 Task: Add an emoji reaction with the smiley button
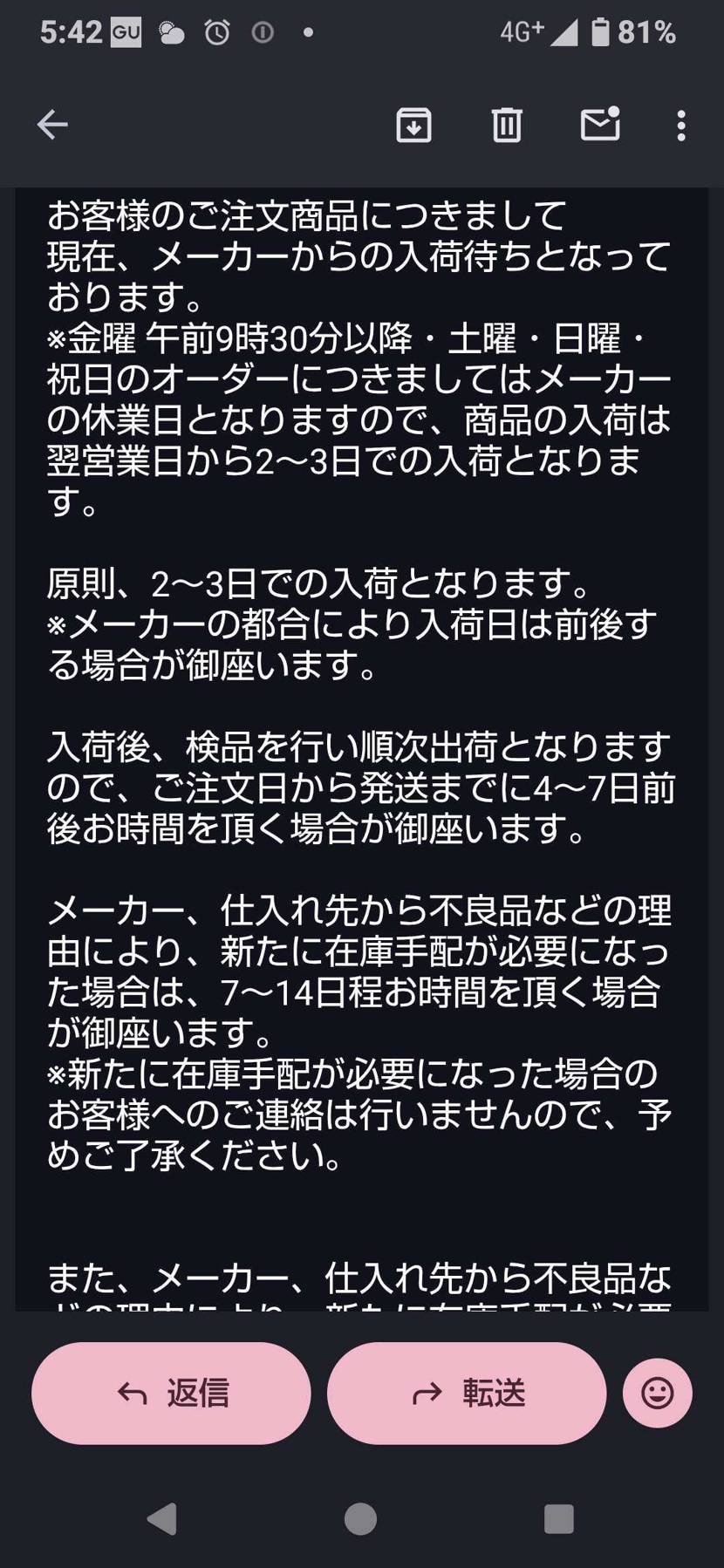[659, 1392]
